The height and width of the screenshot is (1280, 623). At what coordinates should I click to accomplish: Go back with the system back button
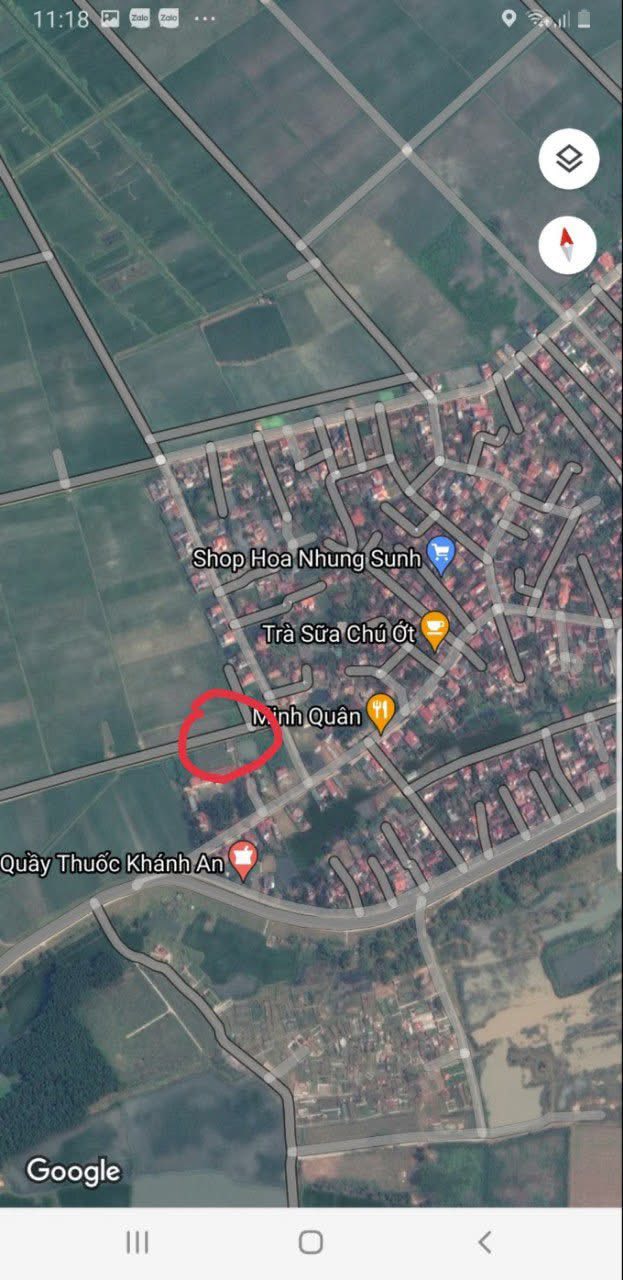coord(485,1242)
